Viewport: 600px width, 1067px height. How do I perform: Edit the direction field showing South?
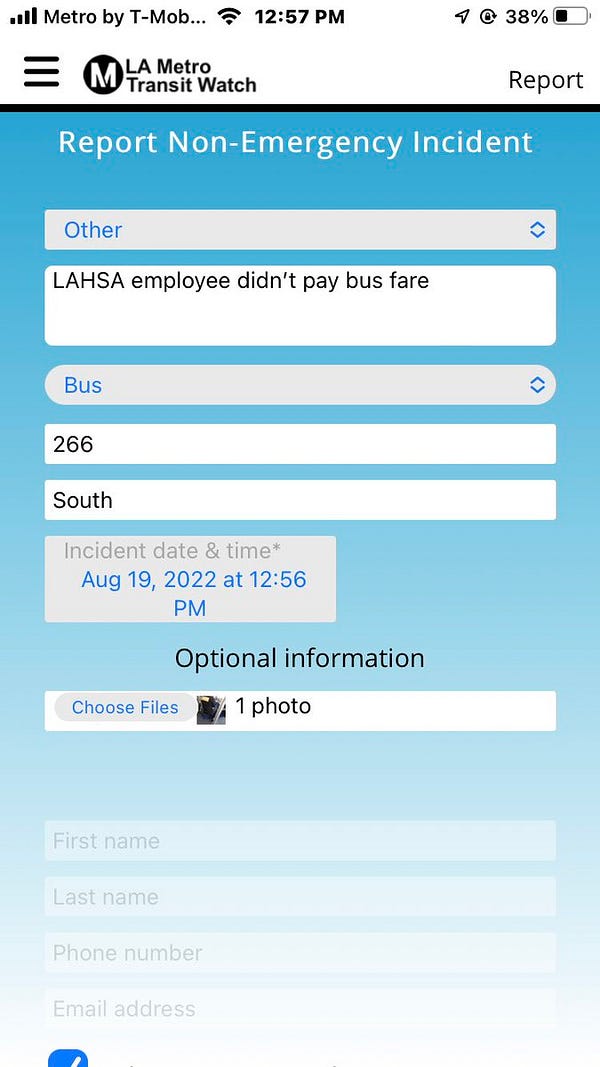tap(300, 500)
